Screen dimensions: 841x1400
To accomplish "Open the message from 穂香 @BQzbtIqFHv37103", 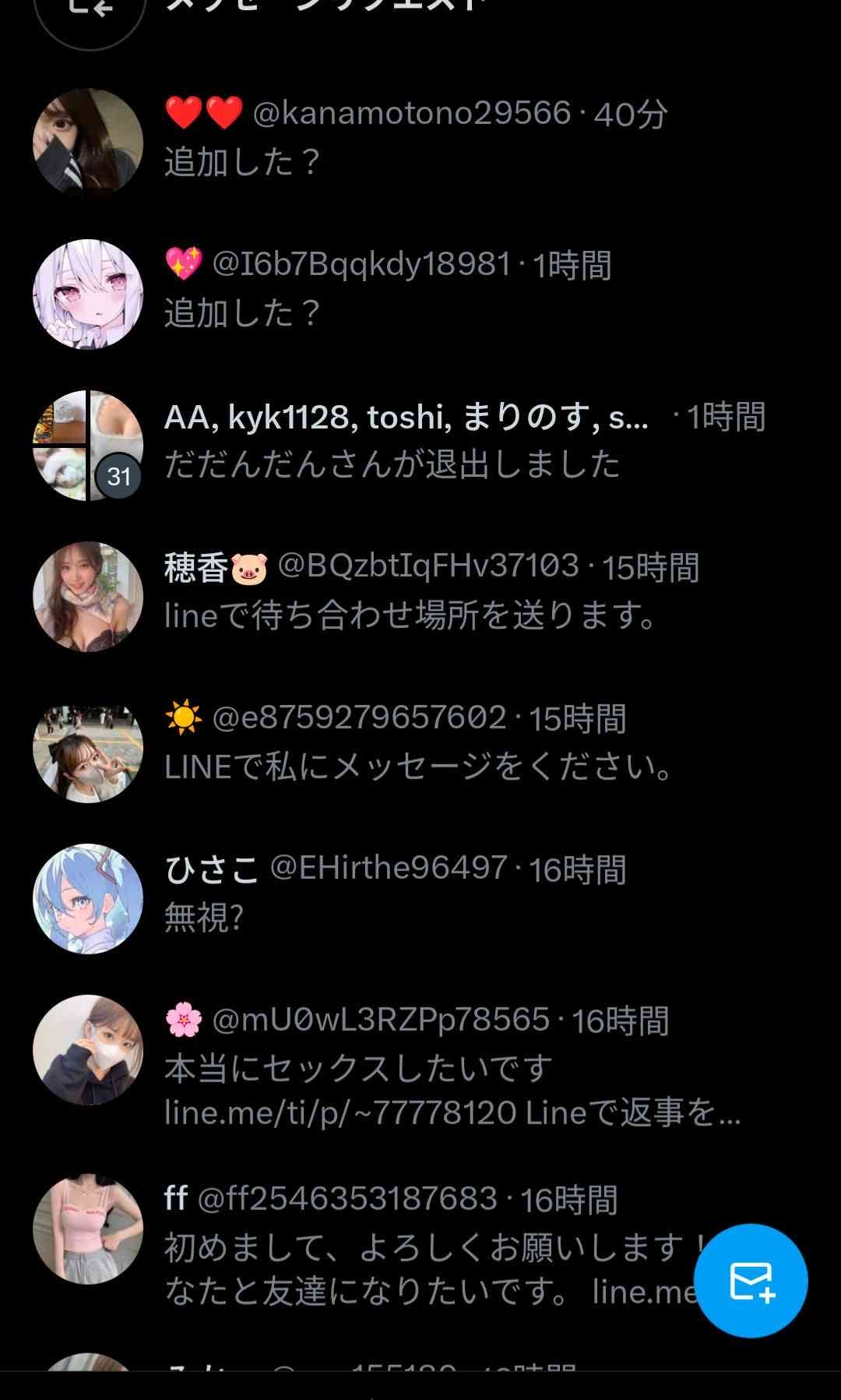I will [420, 592].
